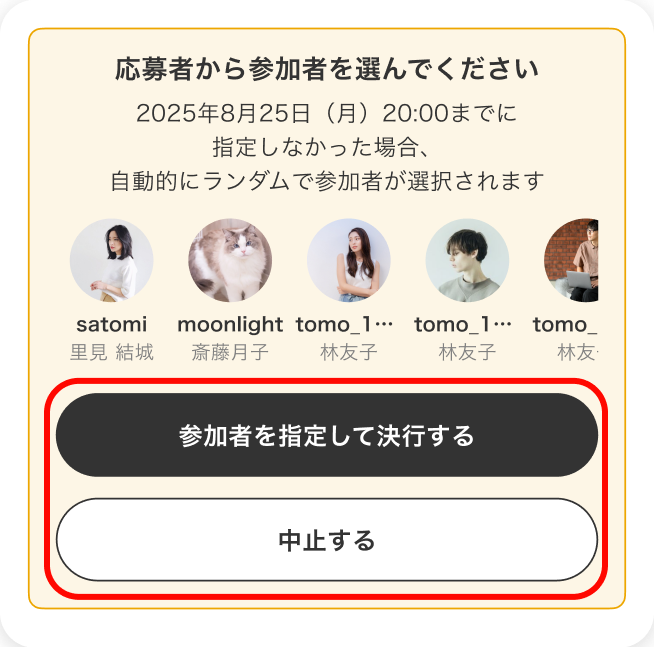Open applicant satomi's profile
This screenshot has width=654, height=647.
click(x=111, y=261)
